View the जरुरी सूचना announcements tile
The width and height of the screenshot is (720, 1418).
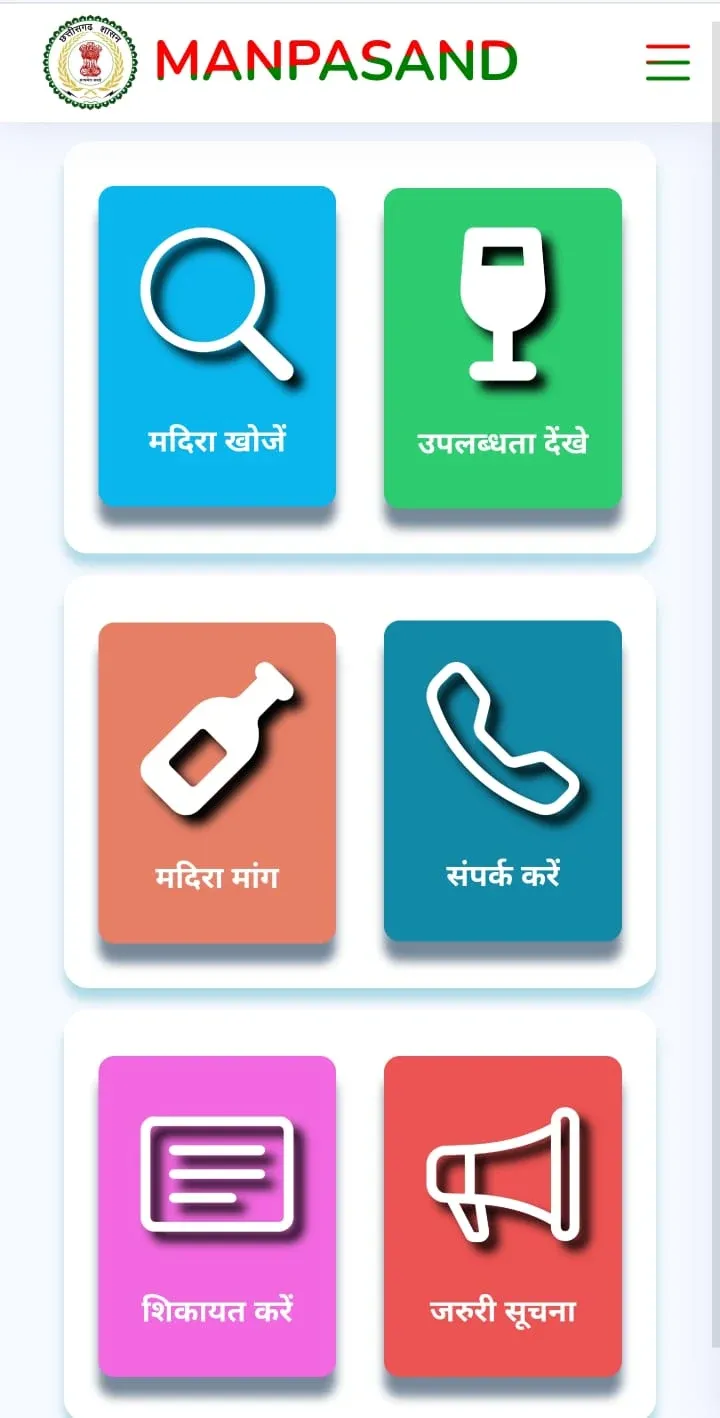[503, 1216]
